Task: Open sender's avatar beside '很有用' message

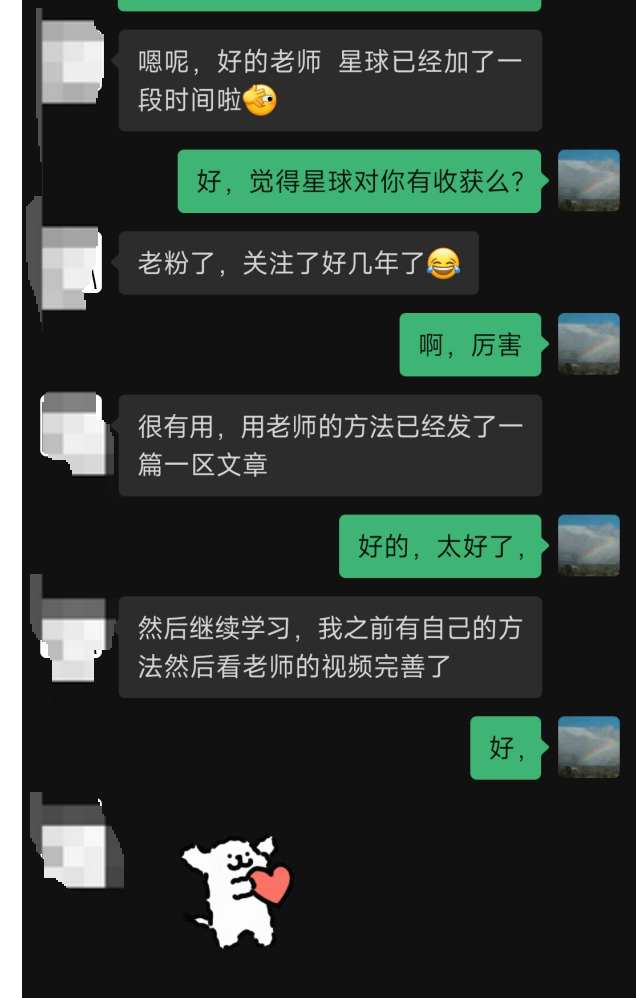Action: click(72, 432)
